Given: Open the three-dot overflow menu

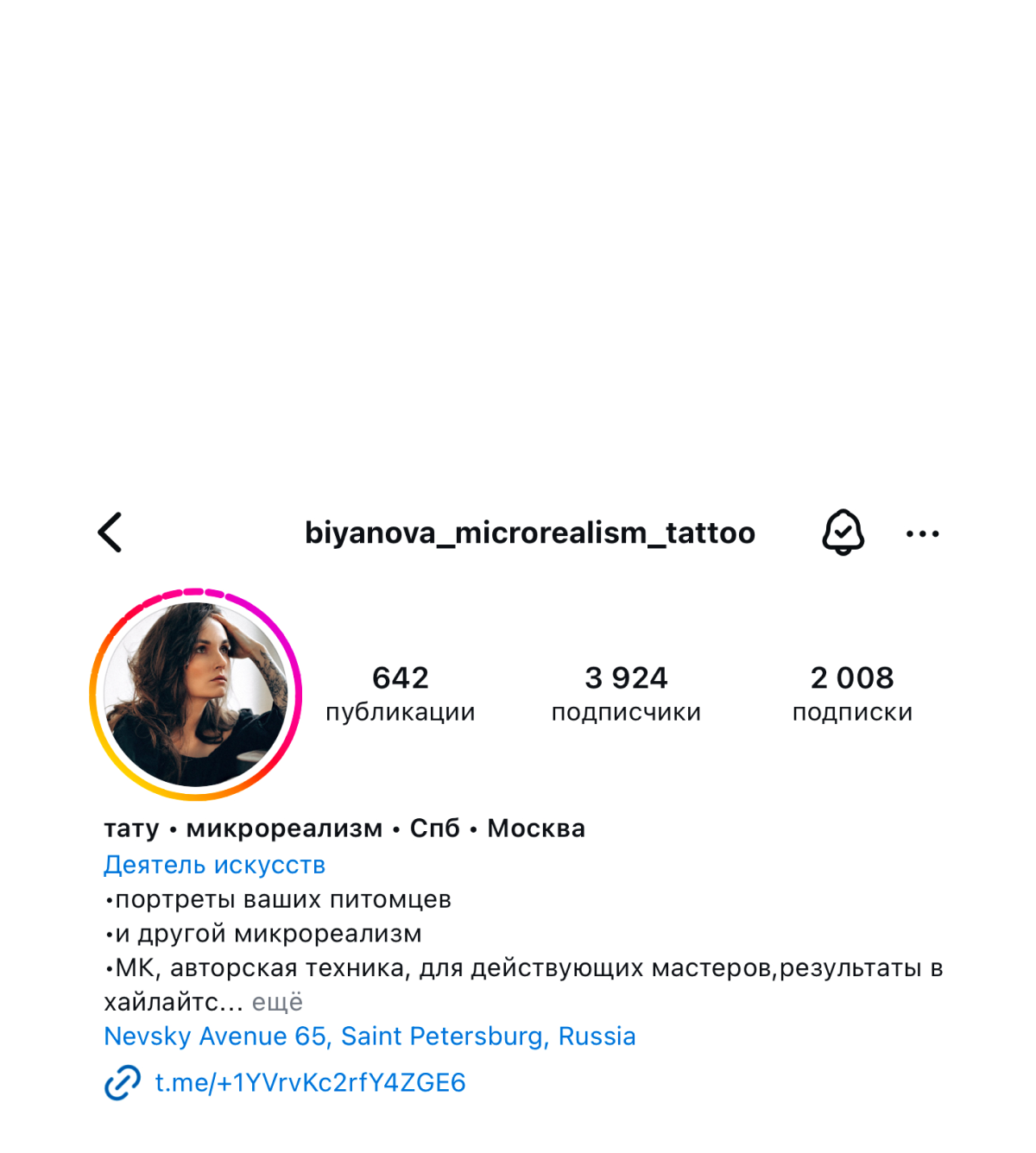Looking at the screenshot, I should [922, 533].
